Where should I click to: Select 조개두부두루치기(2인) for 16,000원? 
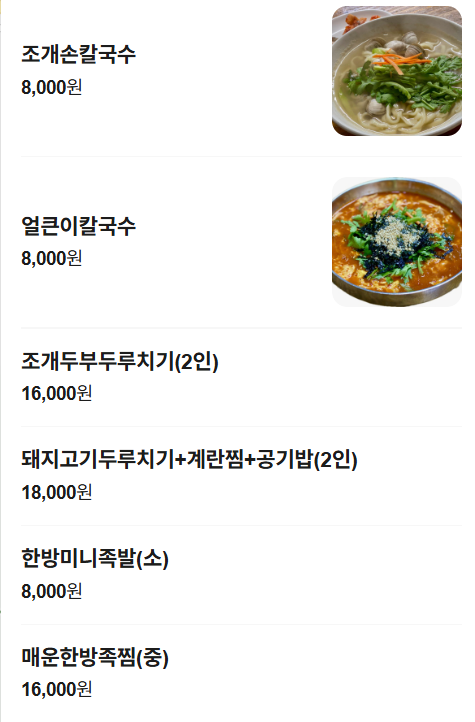241,377
